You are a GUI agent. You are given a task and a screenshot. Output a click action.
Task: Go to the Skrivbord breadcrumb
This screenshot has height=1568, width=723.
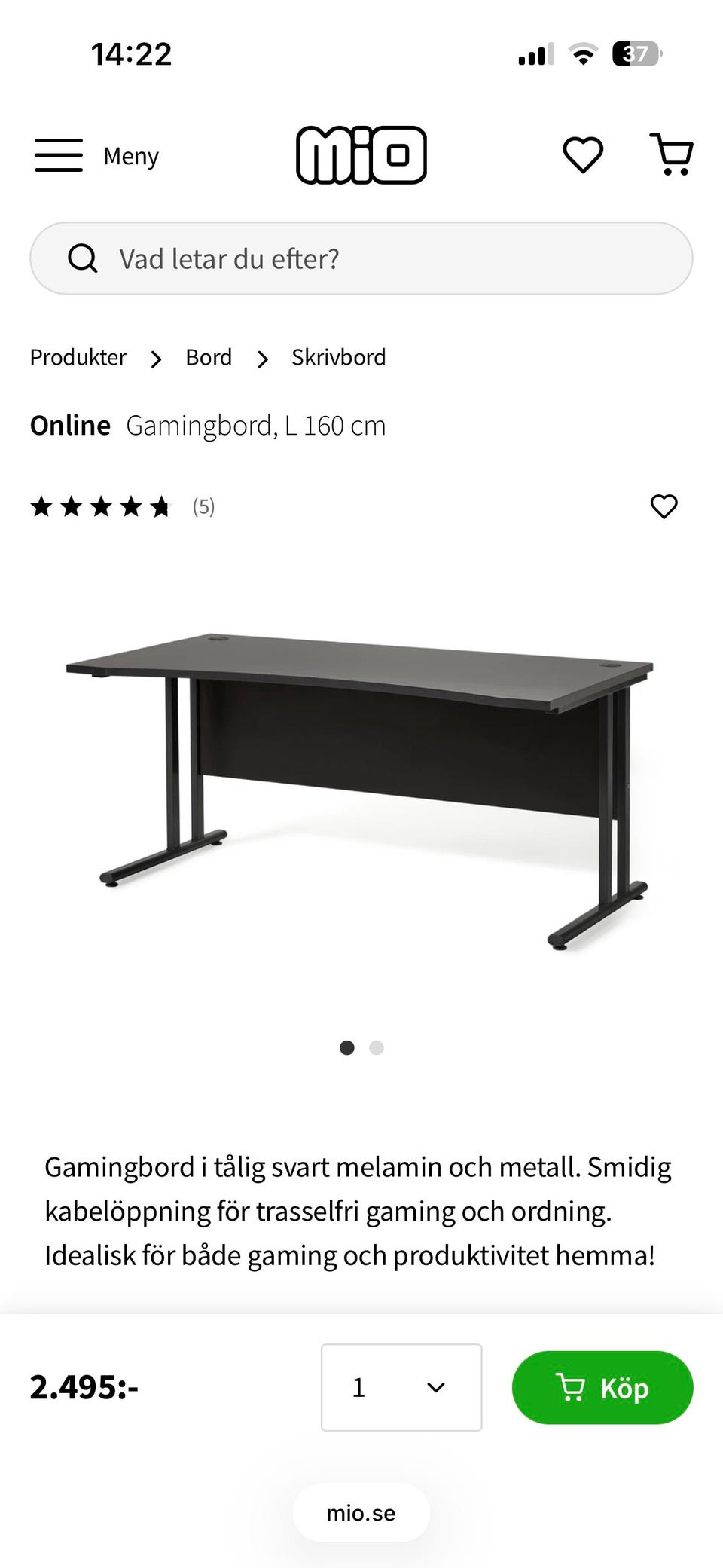pyautogui.click(x=338, y=357)
